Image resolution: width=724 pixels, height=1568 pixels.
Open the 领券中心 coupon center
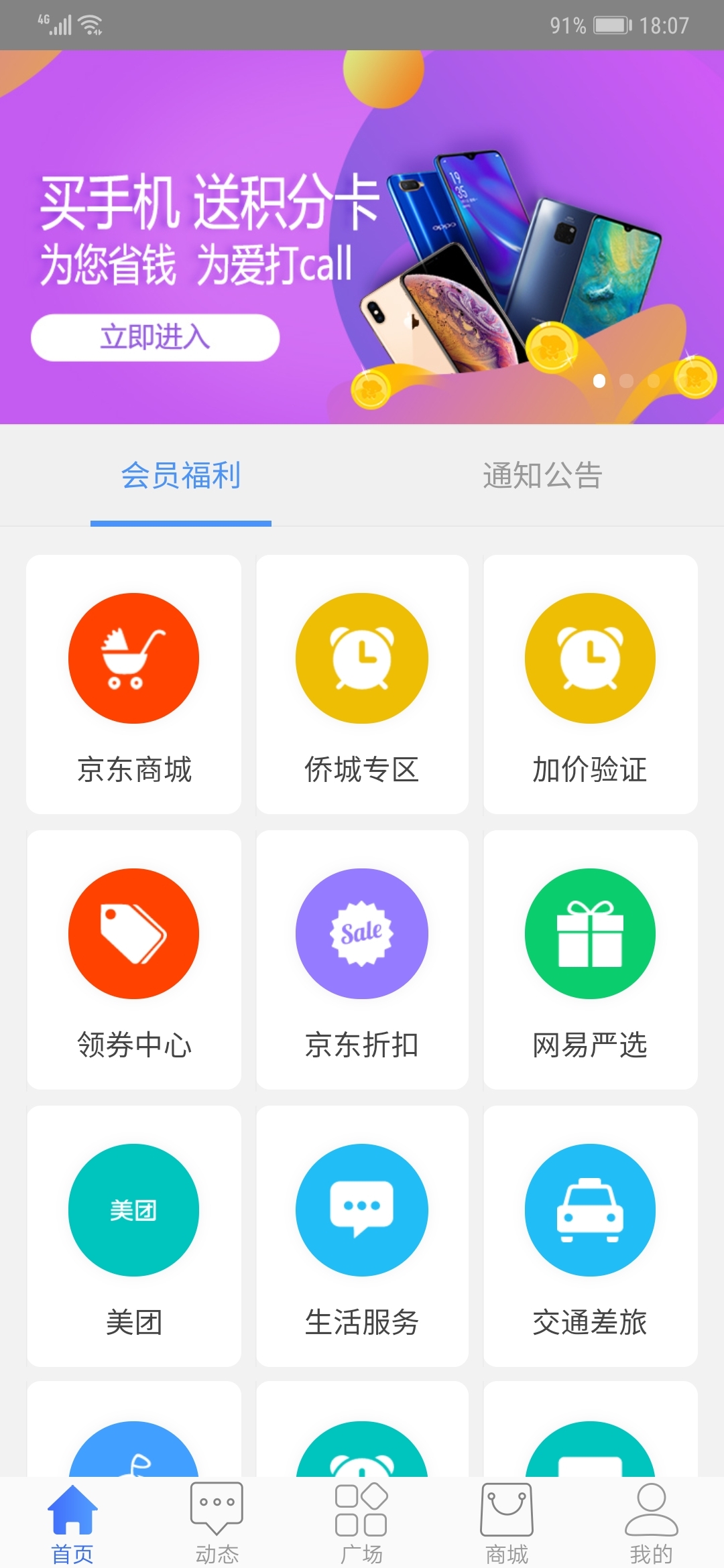point(134,960)
